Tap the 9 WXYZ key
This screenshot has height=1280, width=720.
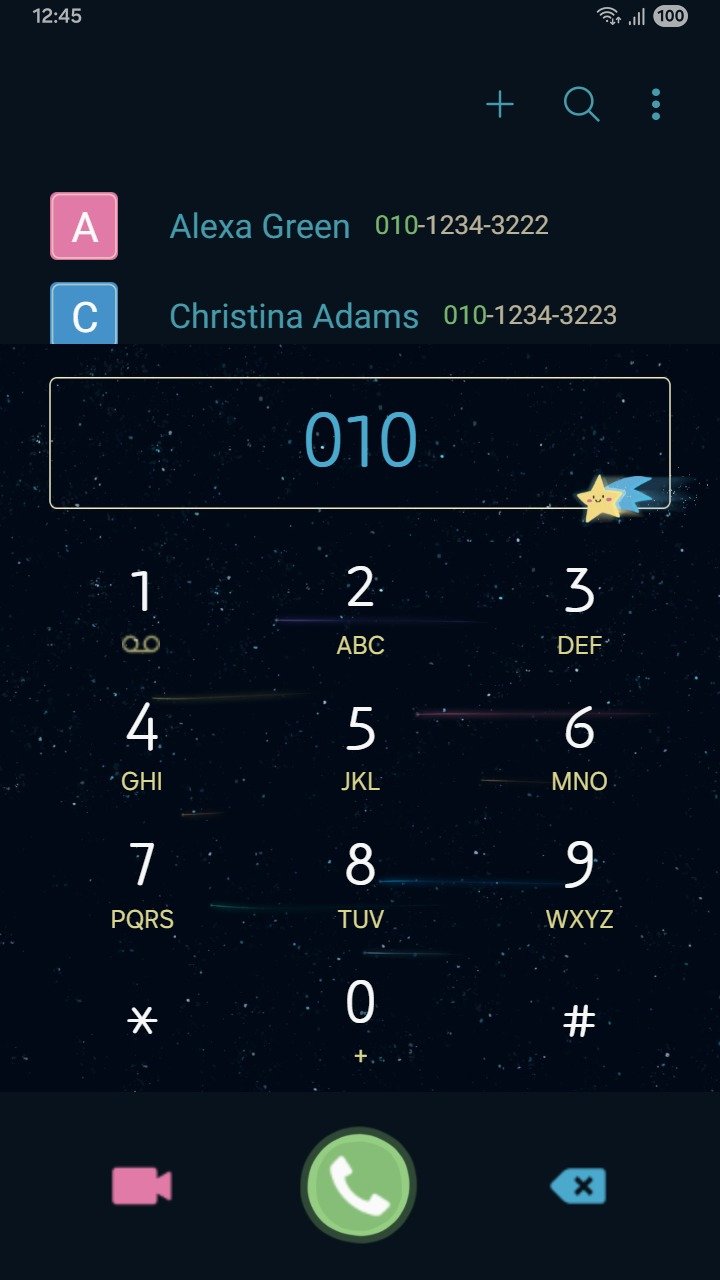pyautogui.click(x=579, y=881)
